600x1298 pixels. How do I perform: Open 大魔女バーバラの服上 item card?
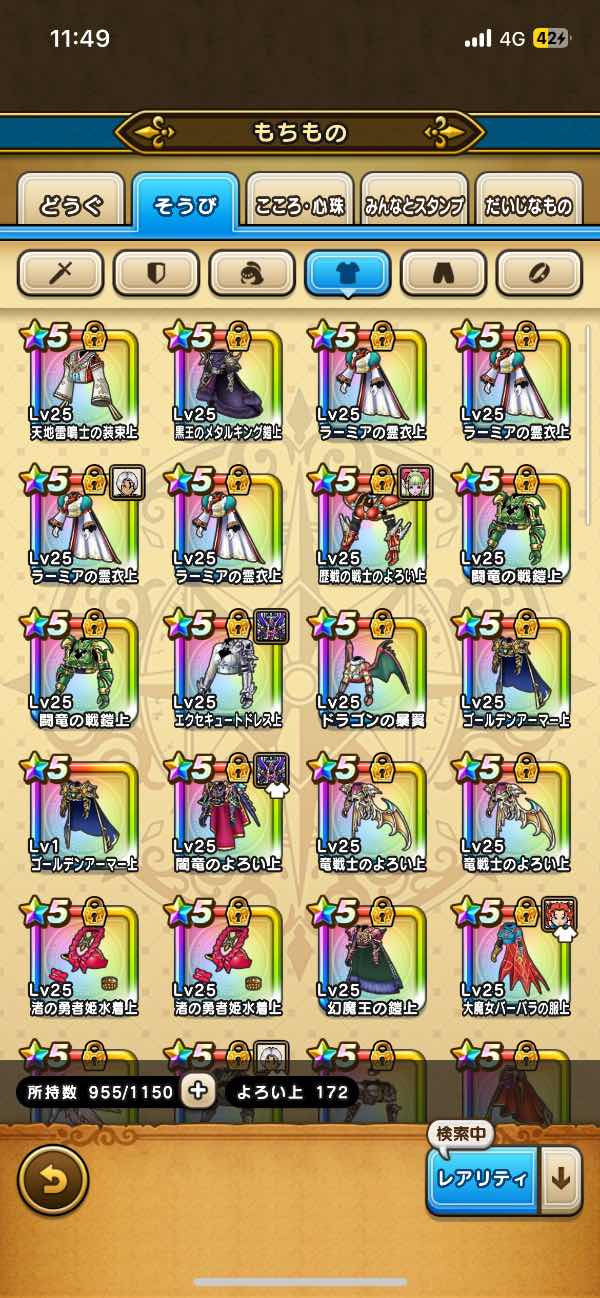coord(515,958)
